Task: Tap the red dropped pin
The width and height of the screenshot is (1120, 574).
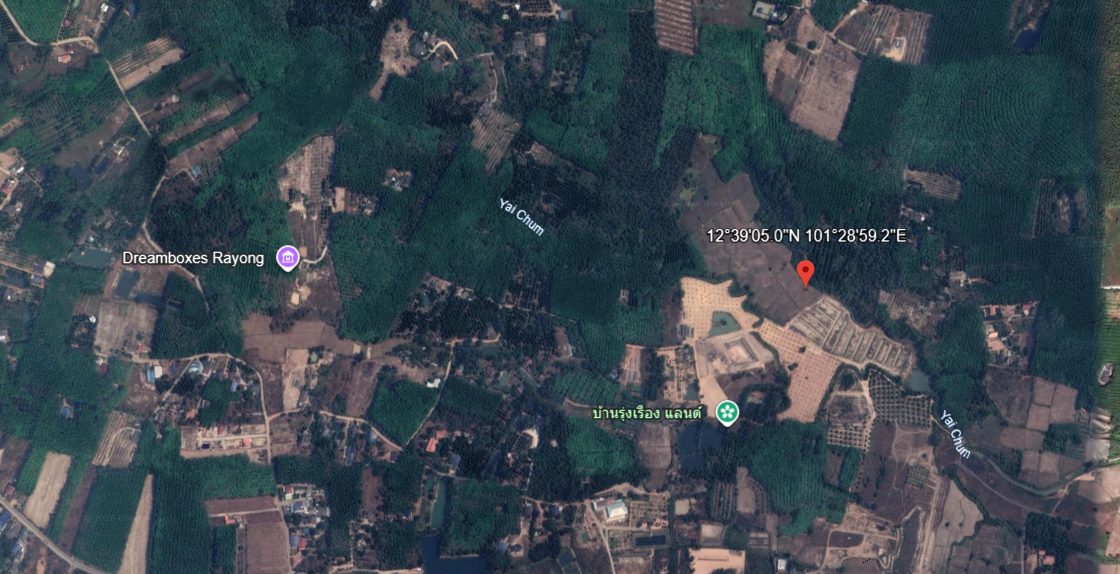Action: point(805,272)
